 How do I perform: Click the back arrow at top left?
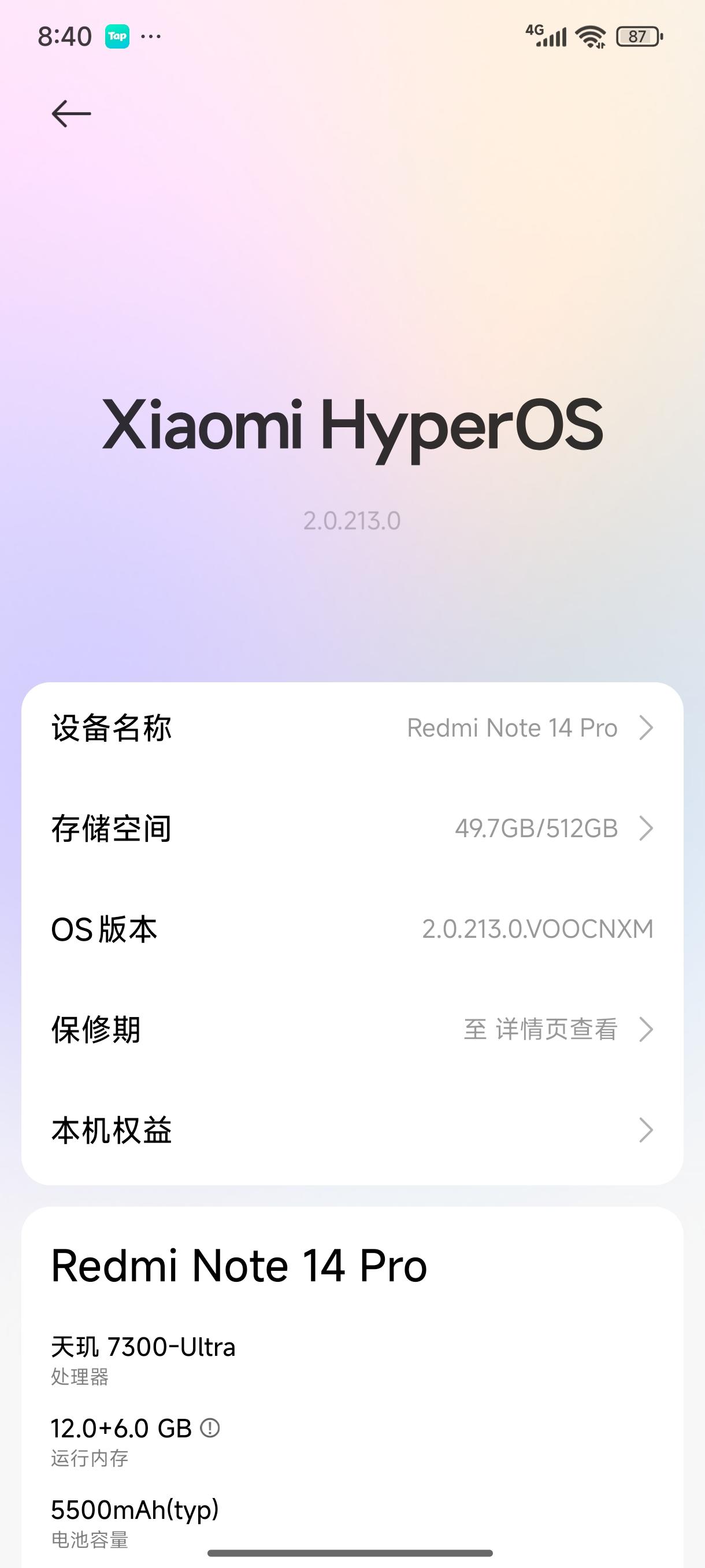point(71,112)
